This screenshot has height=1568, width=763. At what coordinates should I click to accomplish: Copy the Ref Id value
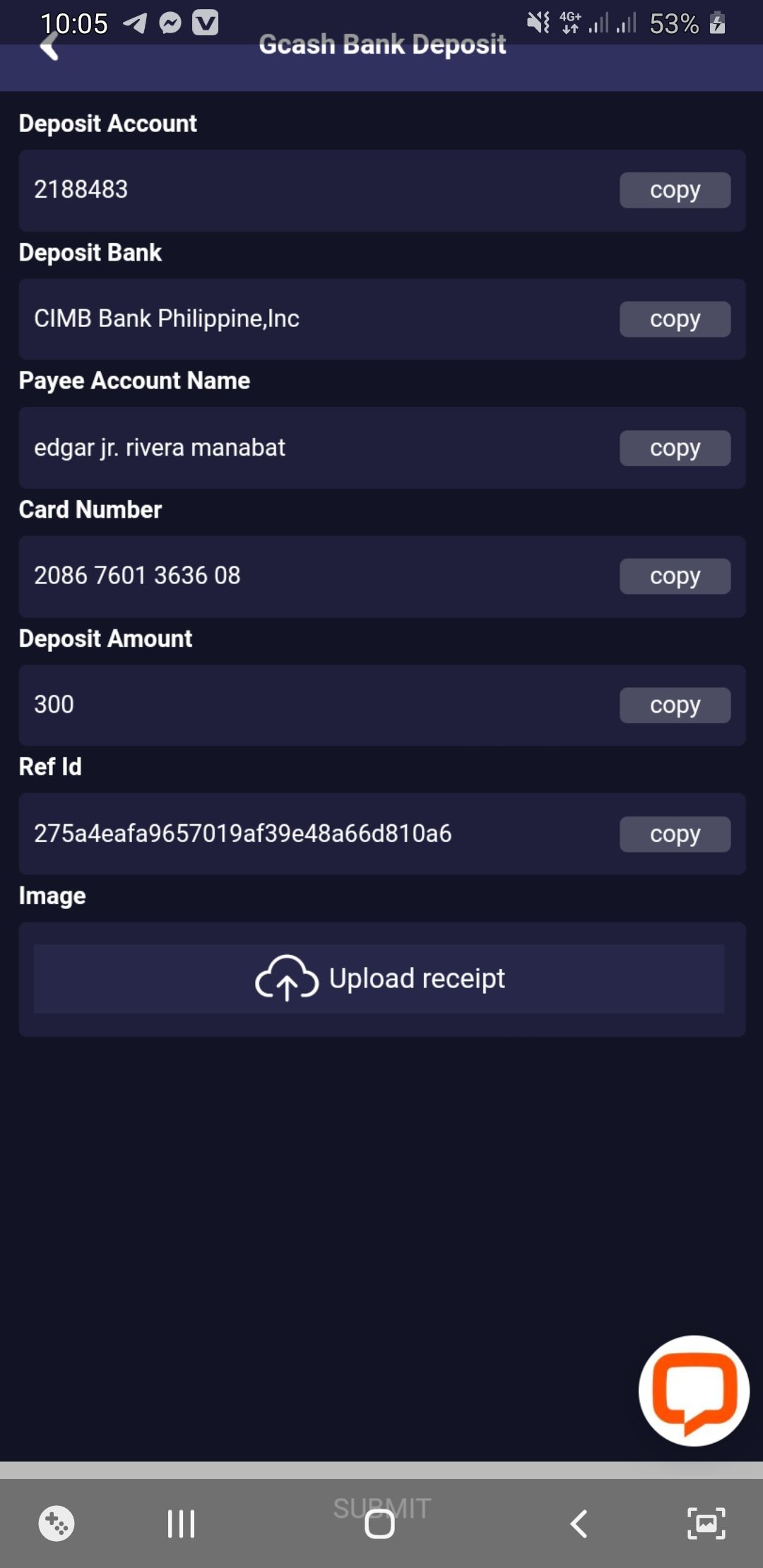[x=675, y=834]
